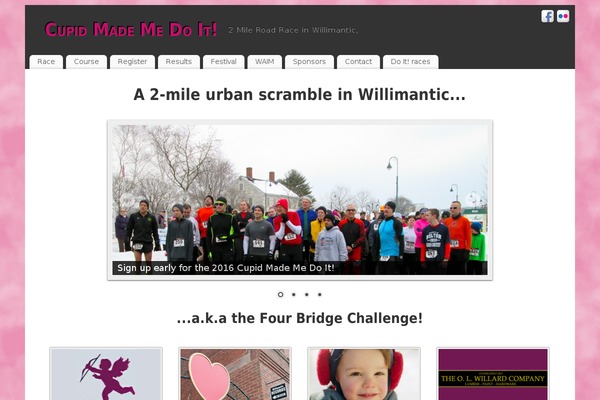This screenshot has height=400, width=600.
Task: Open the Flickr photos icon
Action: click(563, 16)
